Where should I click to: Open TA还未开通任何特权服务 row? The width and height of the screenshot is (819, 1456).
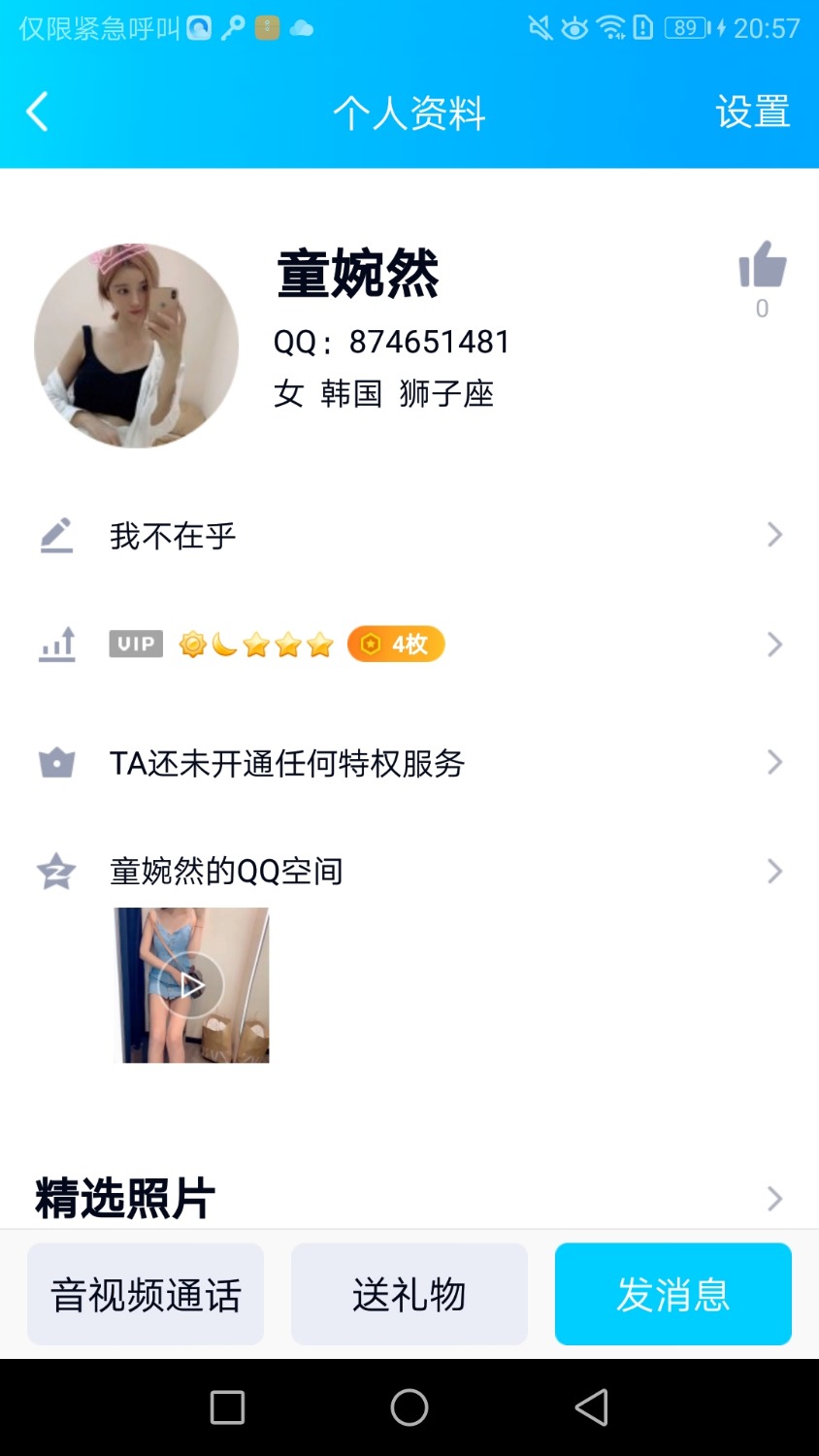coord(408,763)
